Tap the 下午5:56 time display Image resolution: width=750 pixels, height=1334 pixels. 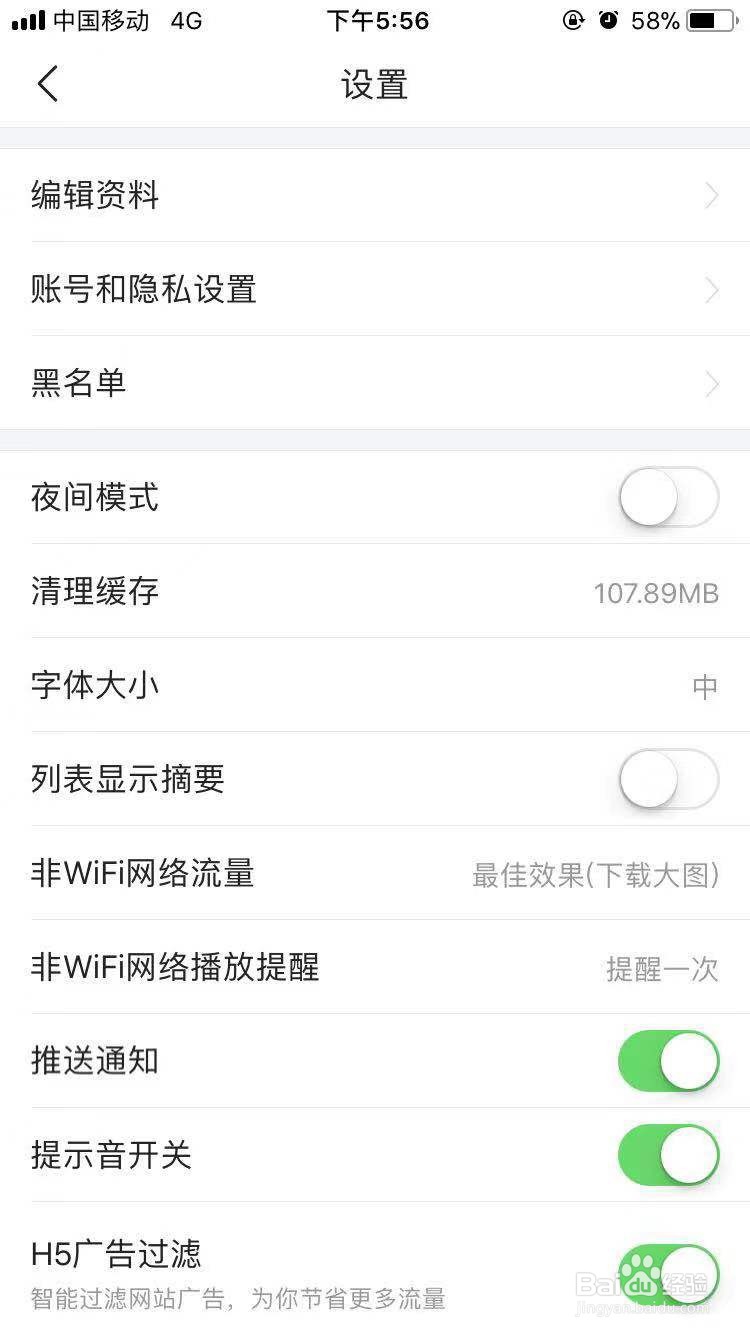pos(377,20)
